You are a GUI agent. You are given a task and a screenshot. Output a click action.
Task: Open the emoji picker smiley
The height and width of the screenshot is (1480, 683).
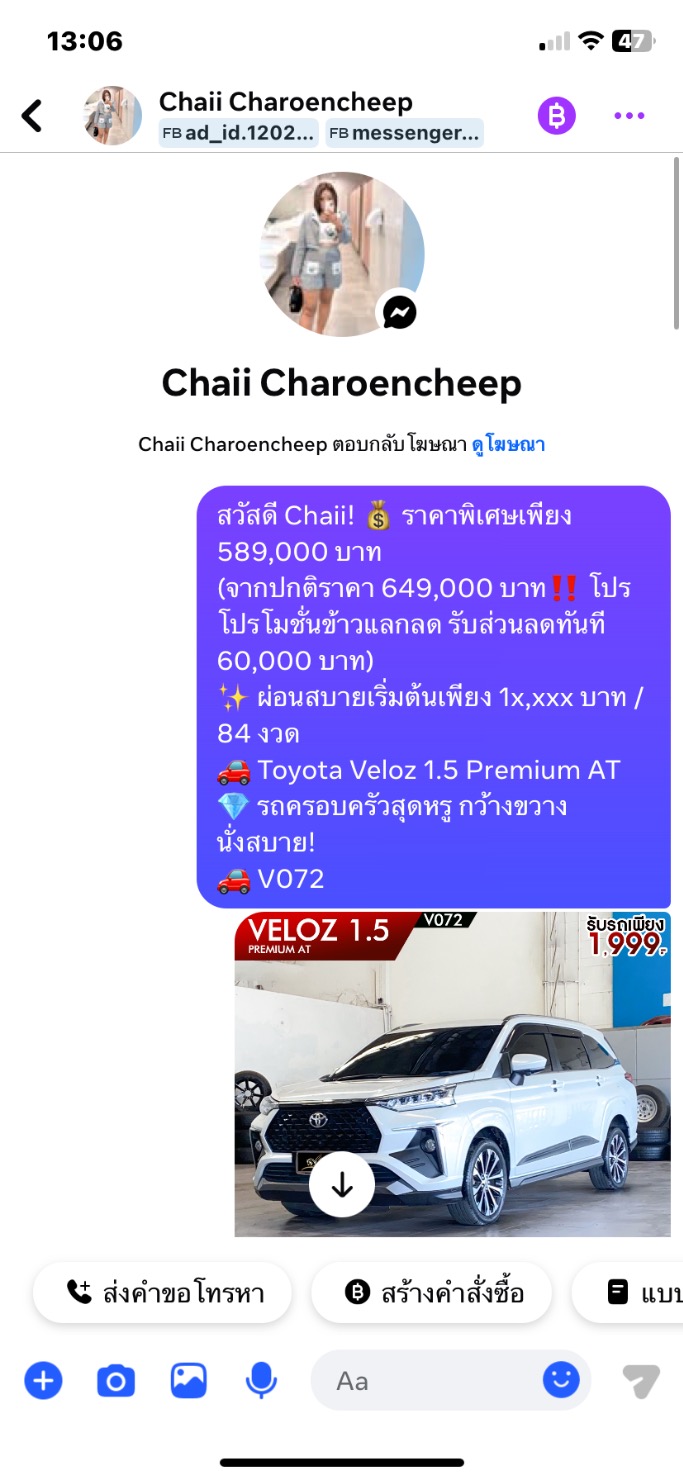click(561, 1381)
